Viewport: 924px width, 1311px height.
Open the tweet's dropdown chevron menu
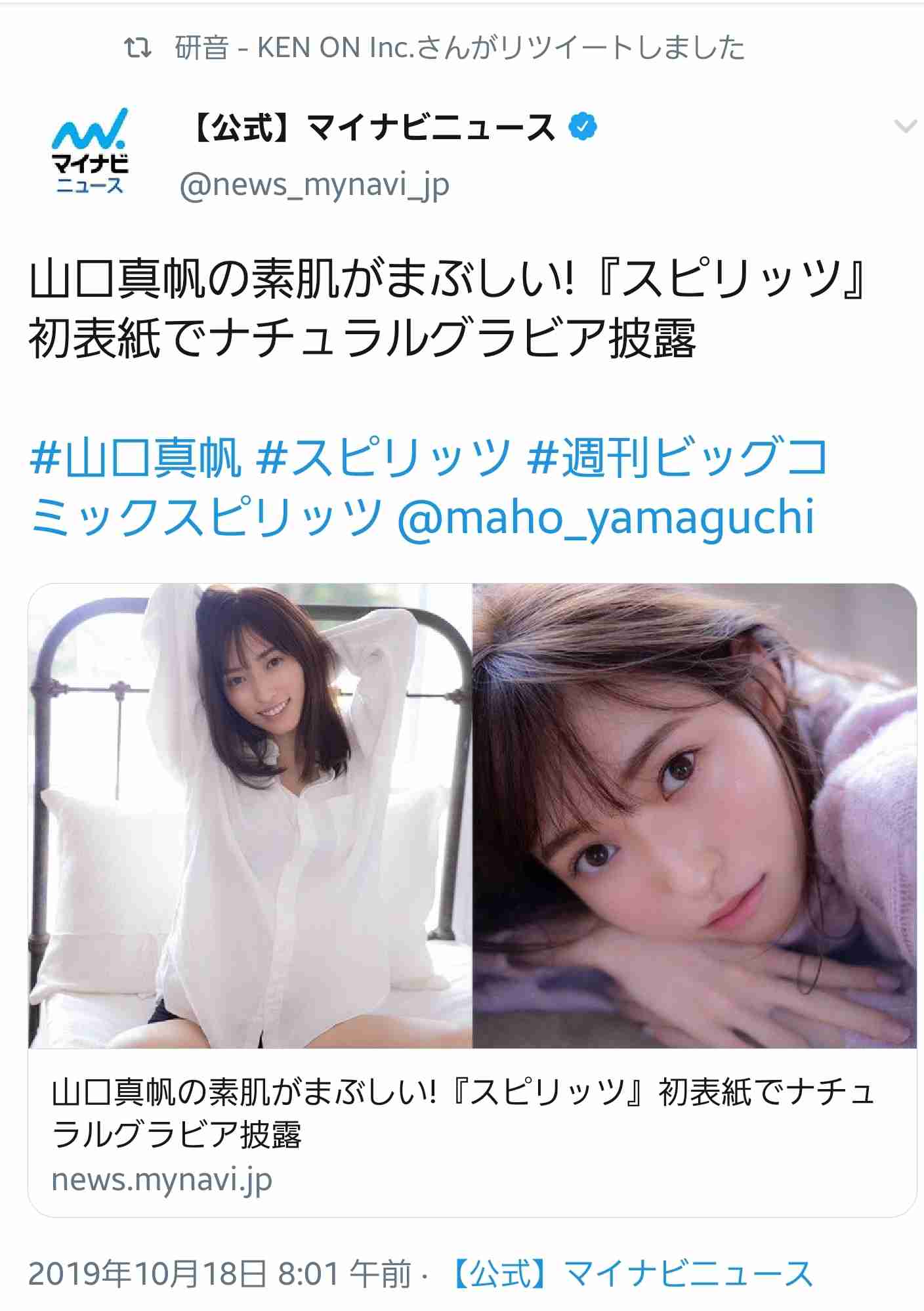coord(905,126)
